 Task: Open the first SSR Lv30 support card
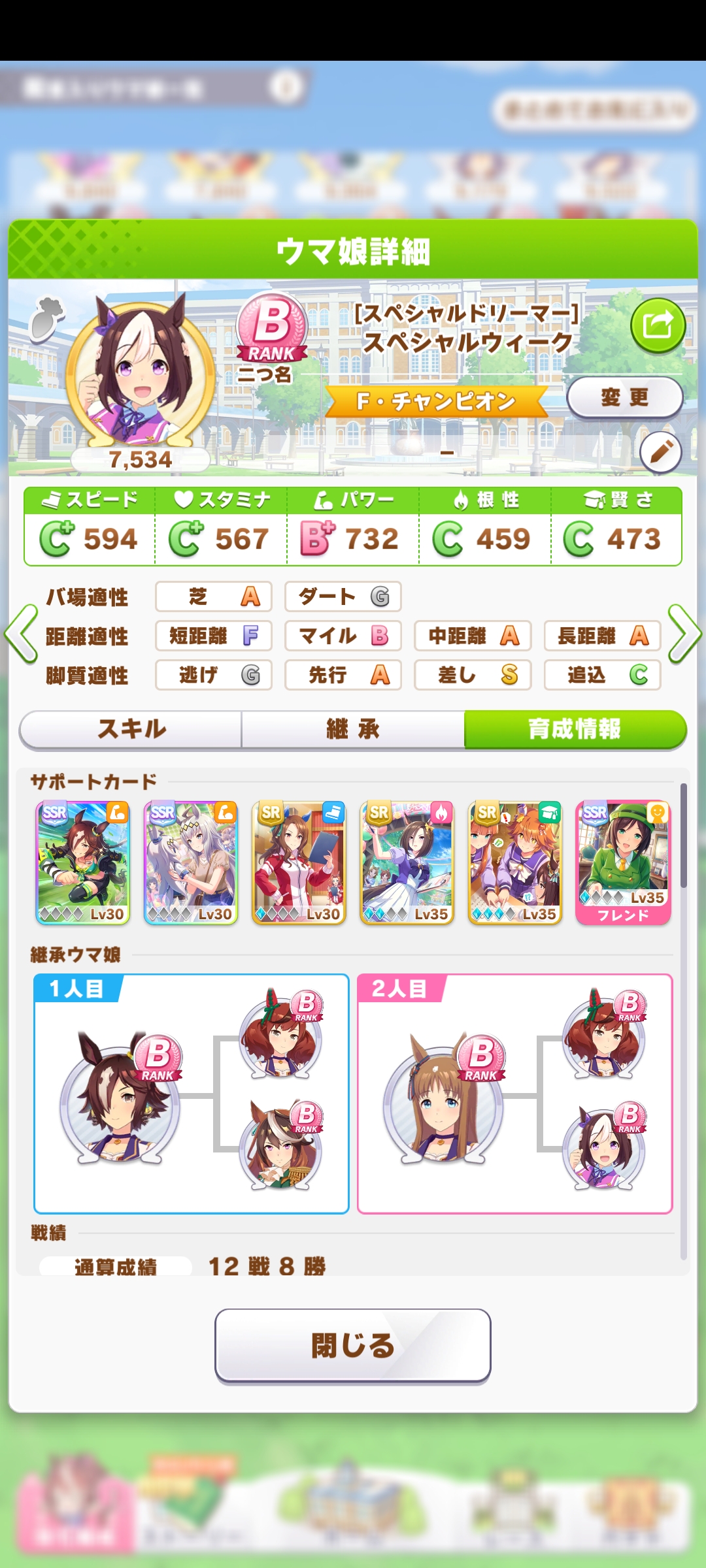point(83,862)
